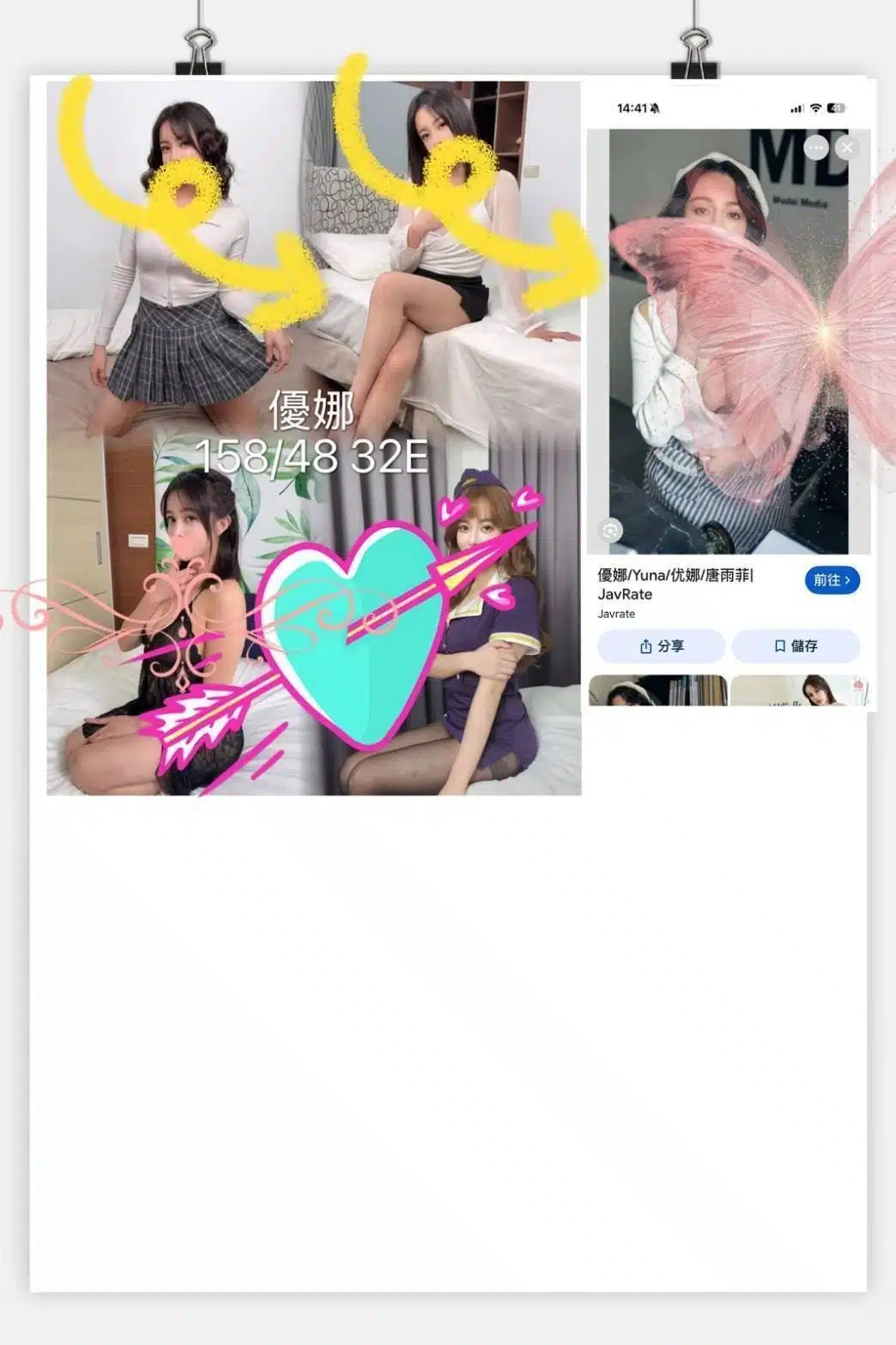Tap the cellular signal bars icon
The height and width of the screenshot is (1345, 896).
tap(796, 109)
